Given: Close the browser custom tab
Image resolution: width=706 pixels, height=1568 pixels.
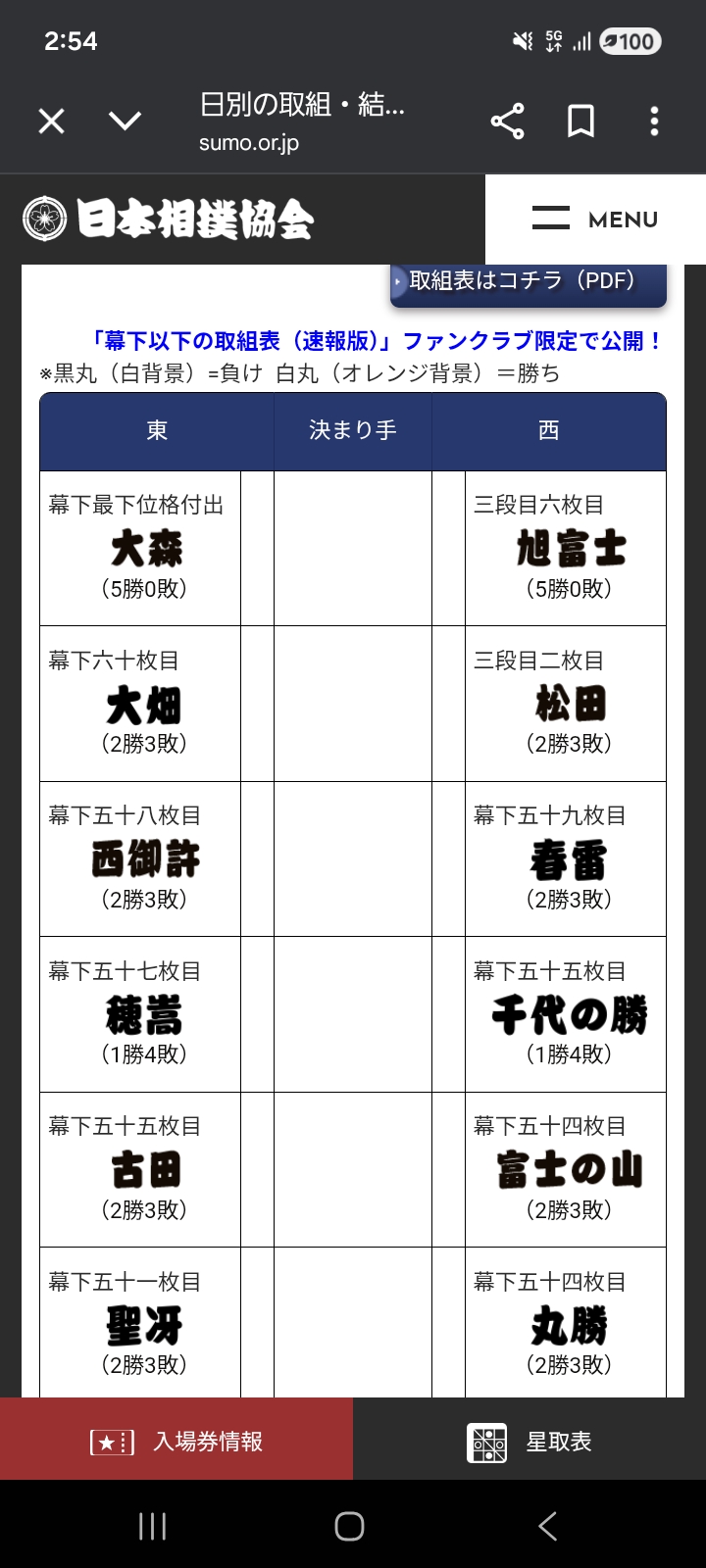Looking at the screenshot, I should coord(51,122).
